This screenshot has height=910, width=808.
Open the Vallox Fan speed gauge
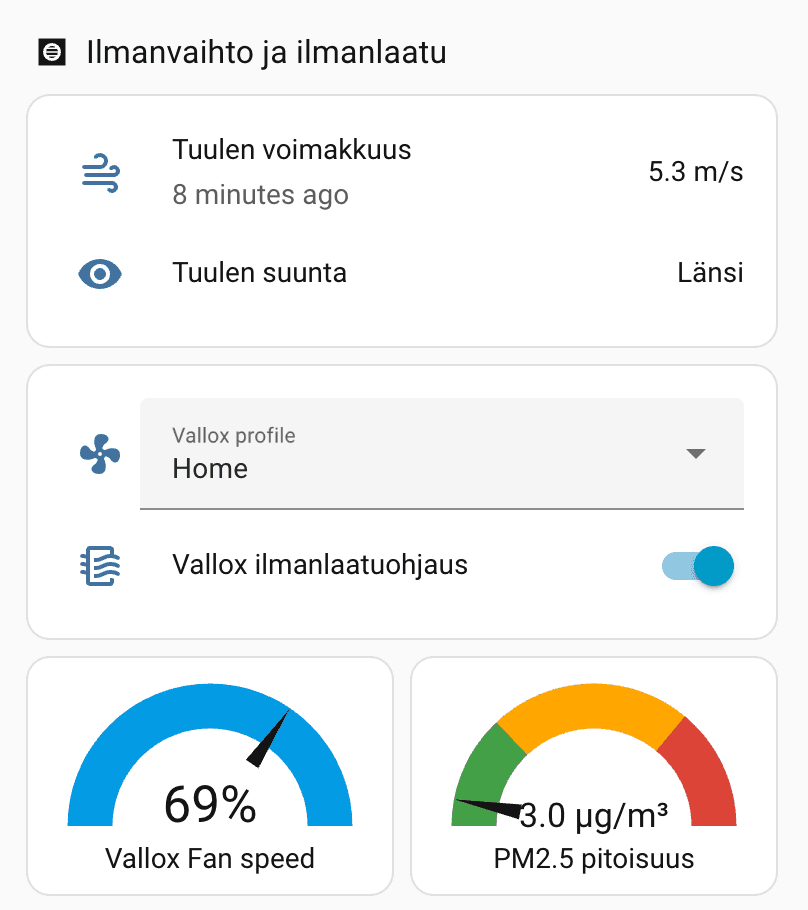coord(210,775)
